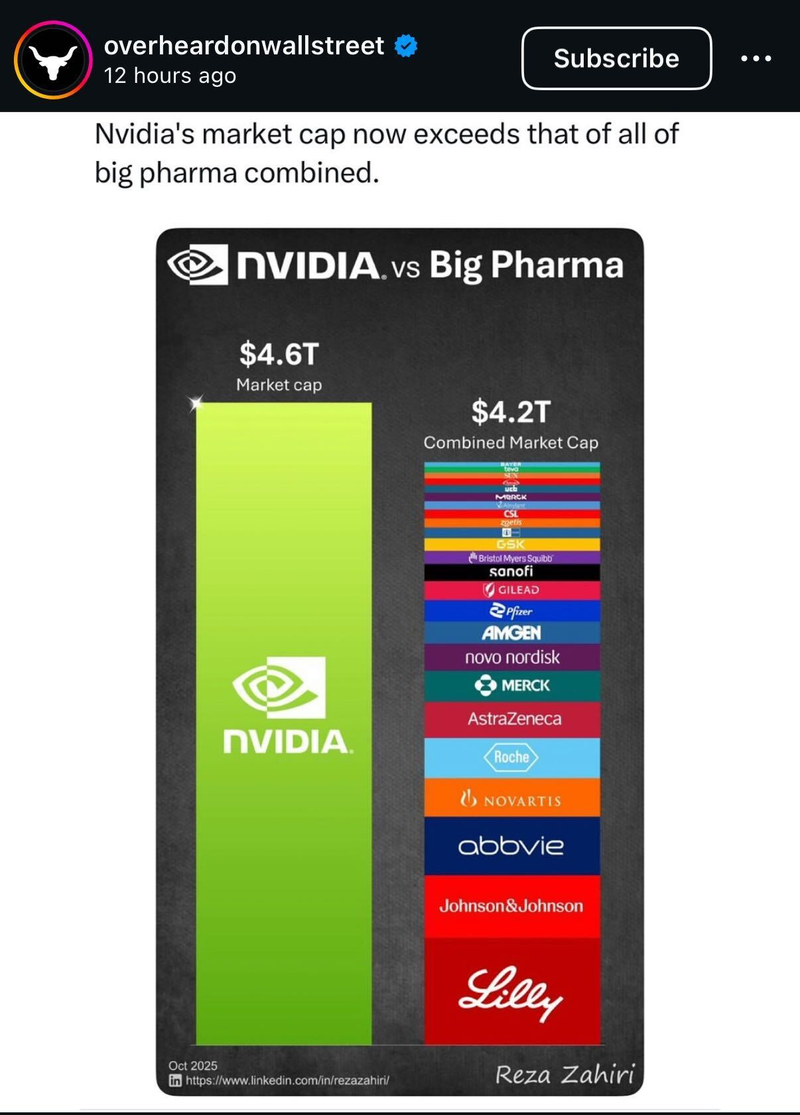
Task: Open the Nvidia vs Big Pharma image
Action: 399,660
